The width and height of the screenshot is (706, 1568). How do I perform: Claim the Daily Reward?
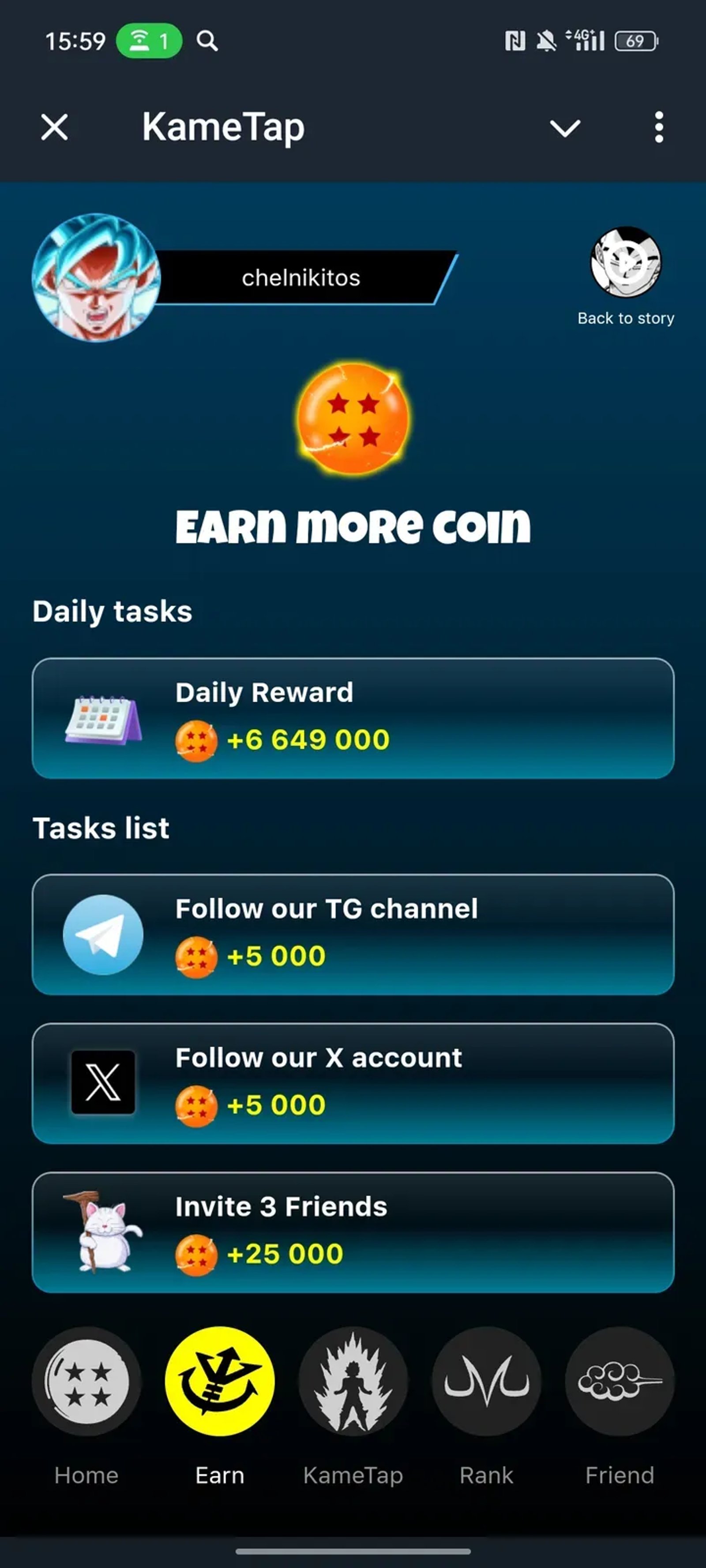353,718
